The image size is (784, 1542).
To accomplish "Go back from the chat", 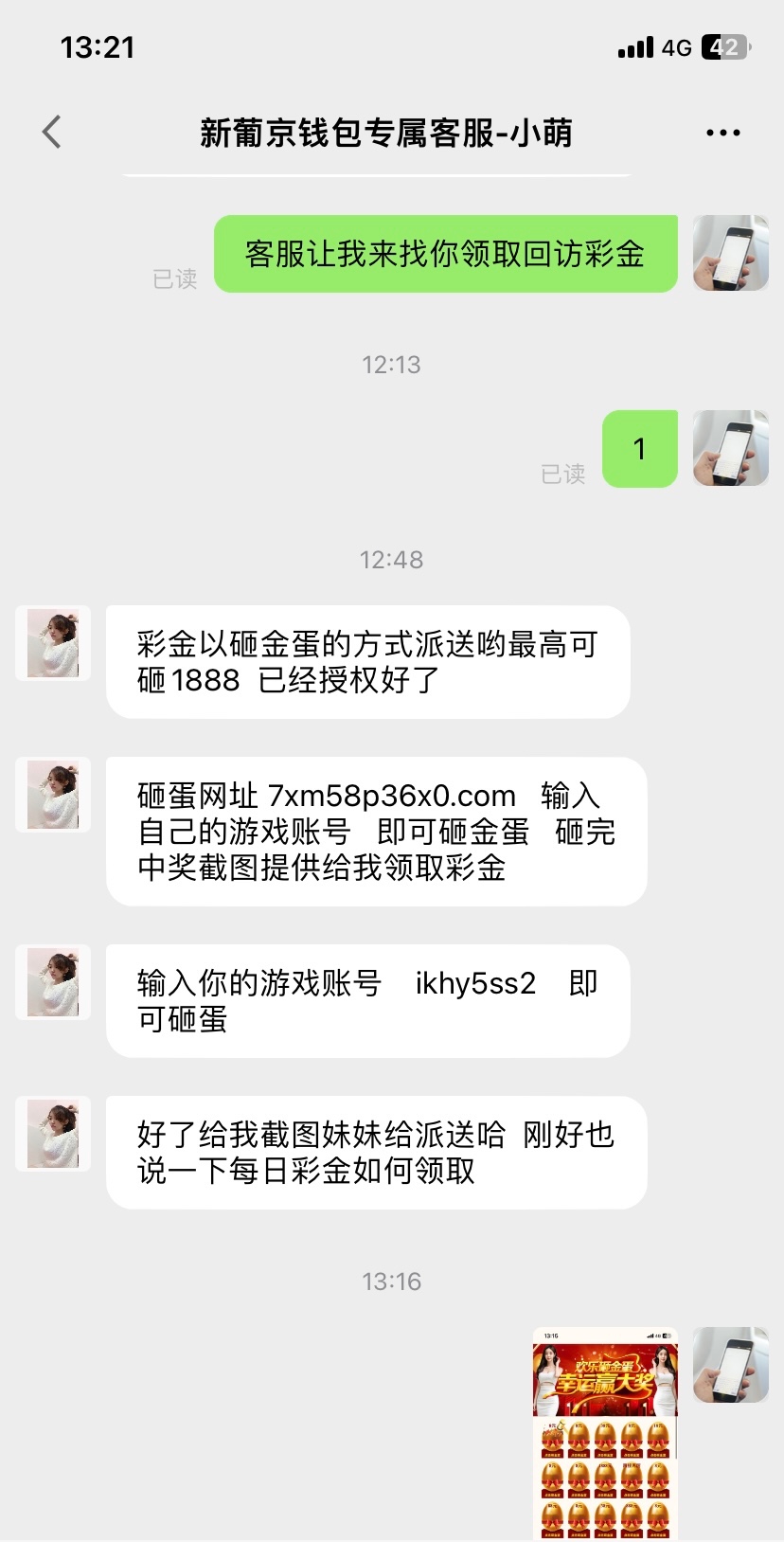I will pos(52,133).
